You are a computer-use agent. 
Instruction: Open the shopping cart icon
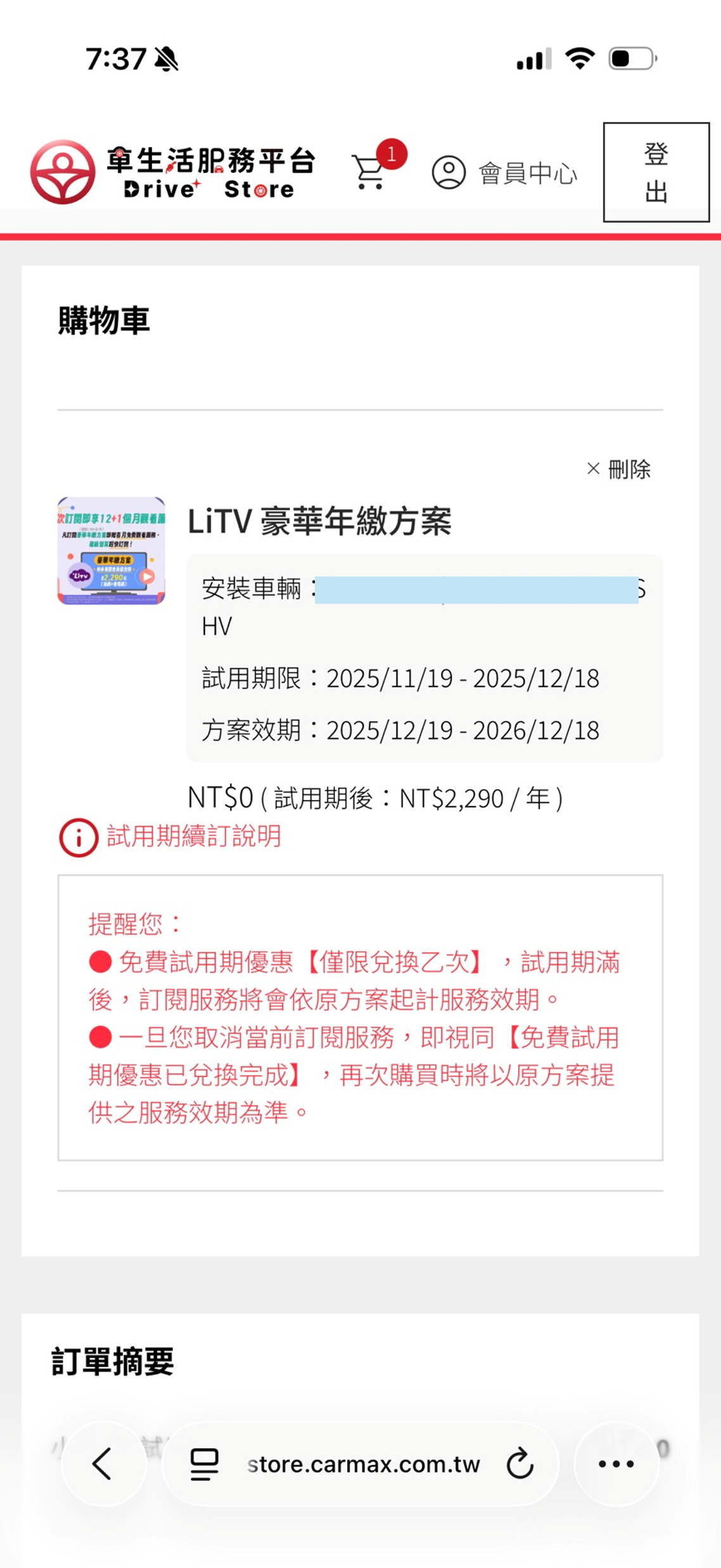tap(371, 172)
